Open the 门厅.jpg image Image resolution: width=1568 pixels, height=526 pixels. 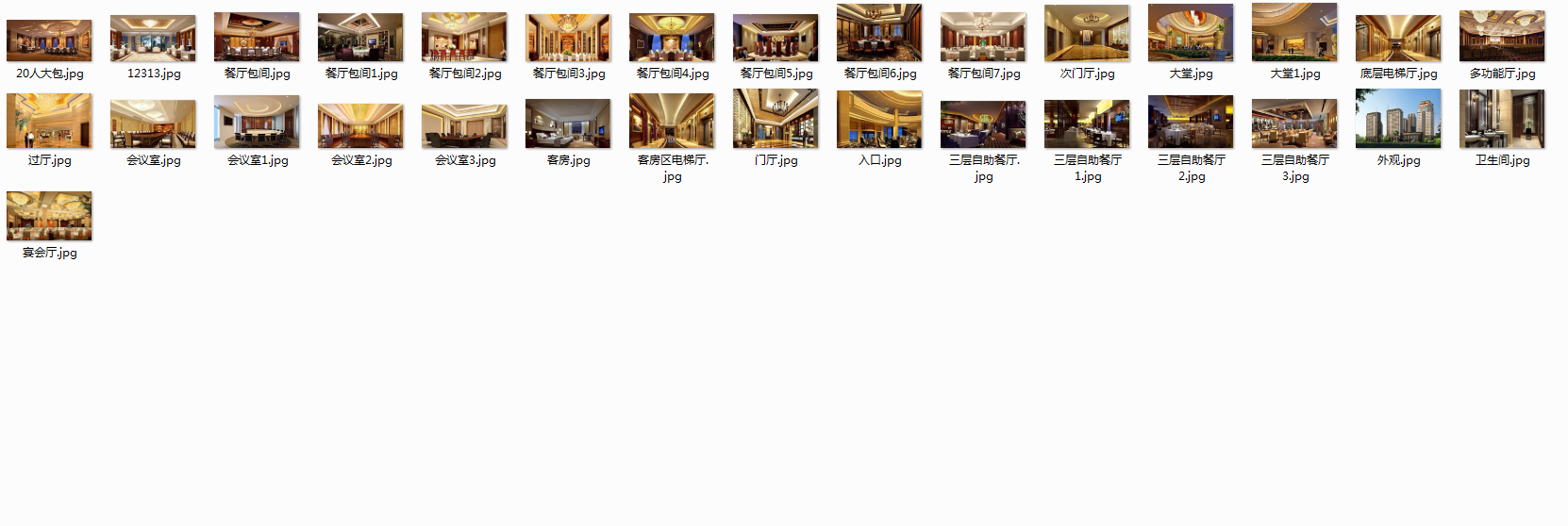[776, 119]
